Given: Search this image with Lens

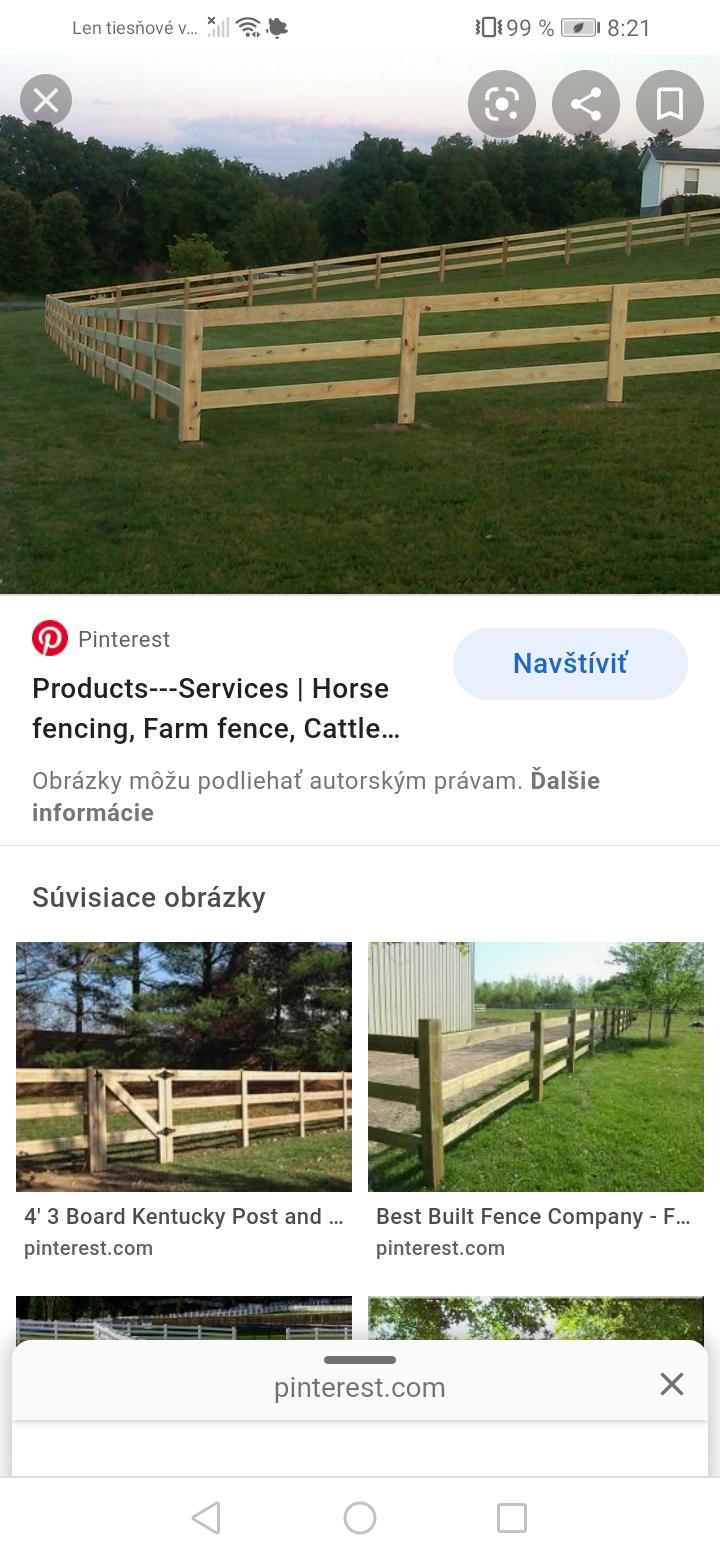Looking at the screenshot, I should pos(502,103).
